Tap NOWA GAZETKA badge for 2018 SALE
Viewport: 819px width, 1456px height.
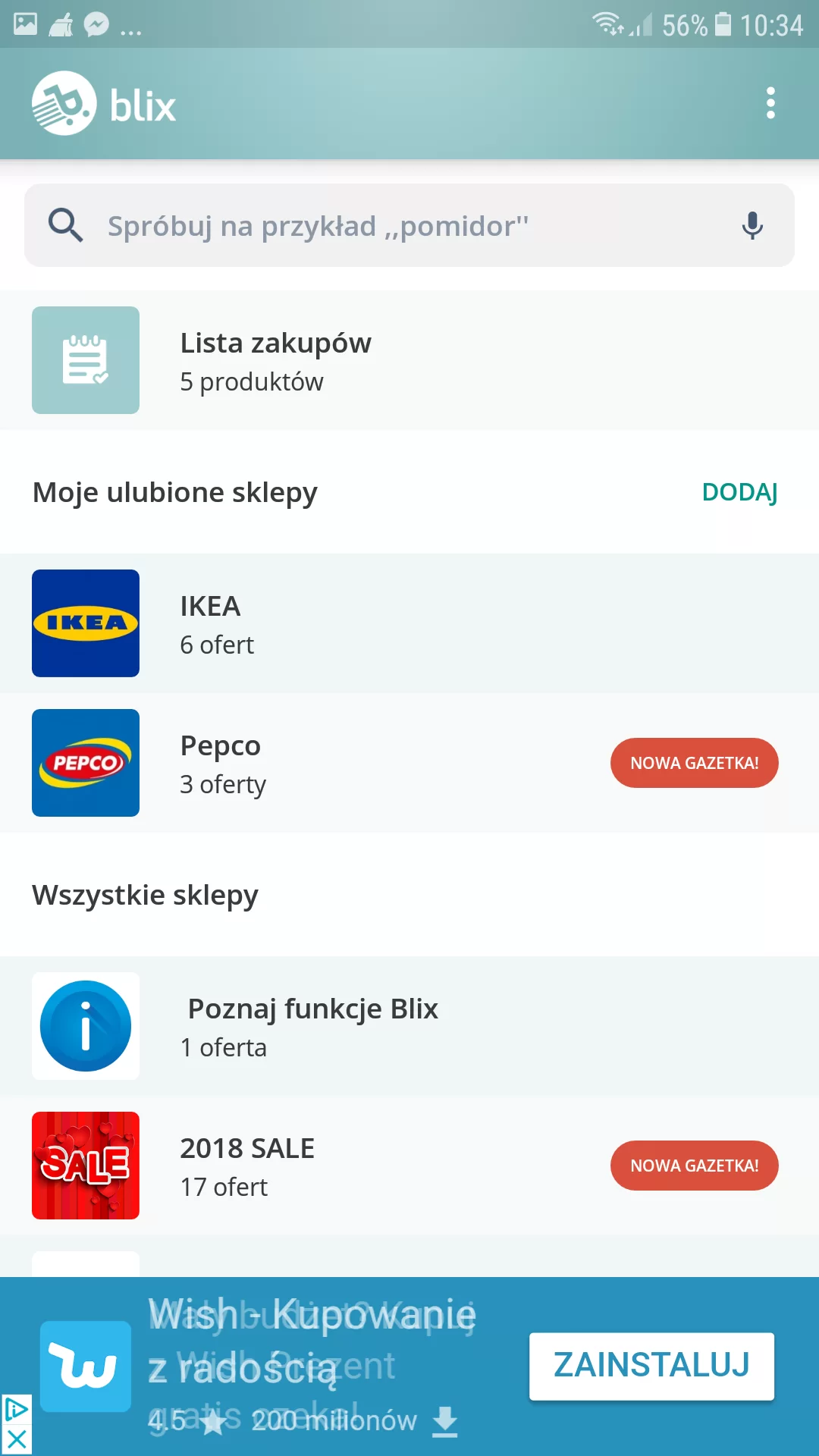tap(694, 1166)
